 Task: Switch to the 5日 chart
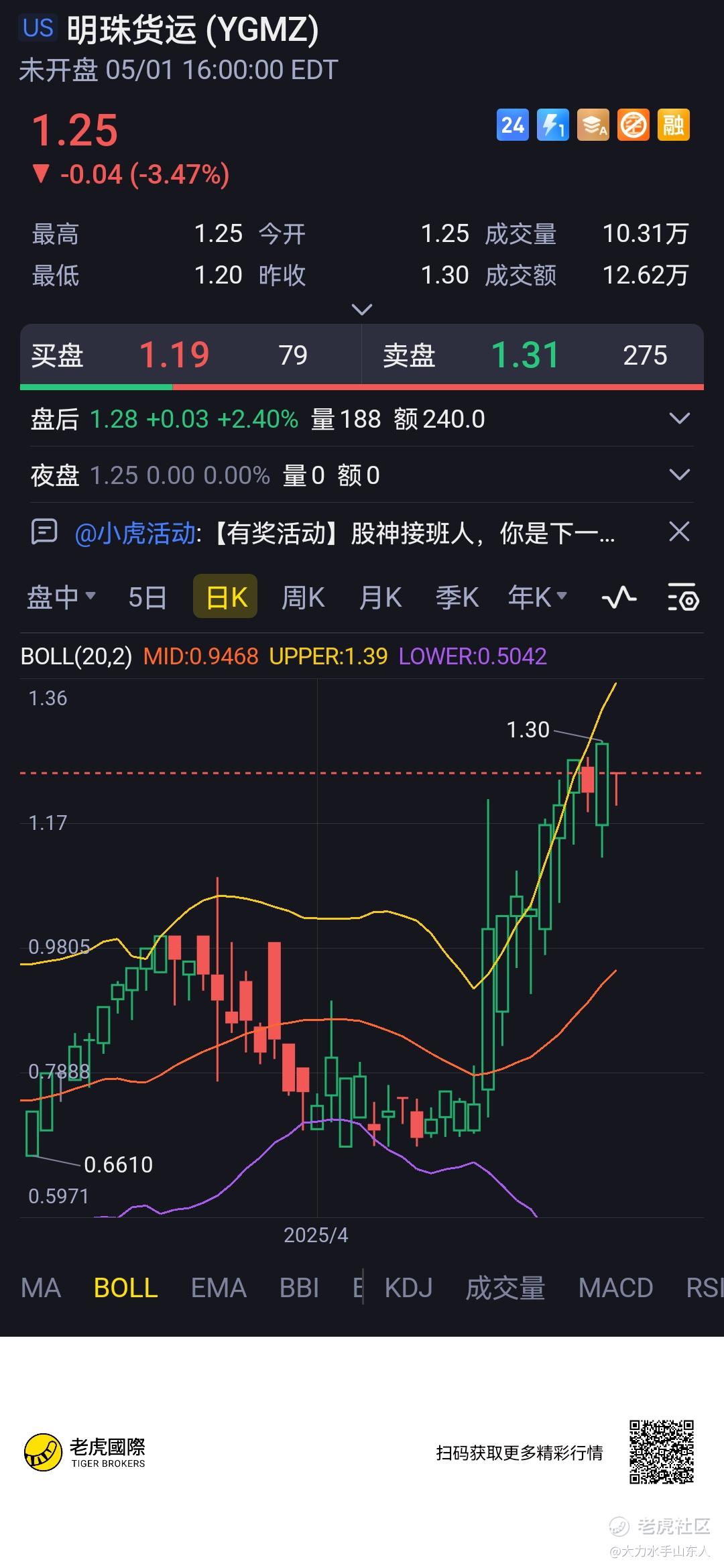point(147,597)
